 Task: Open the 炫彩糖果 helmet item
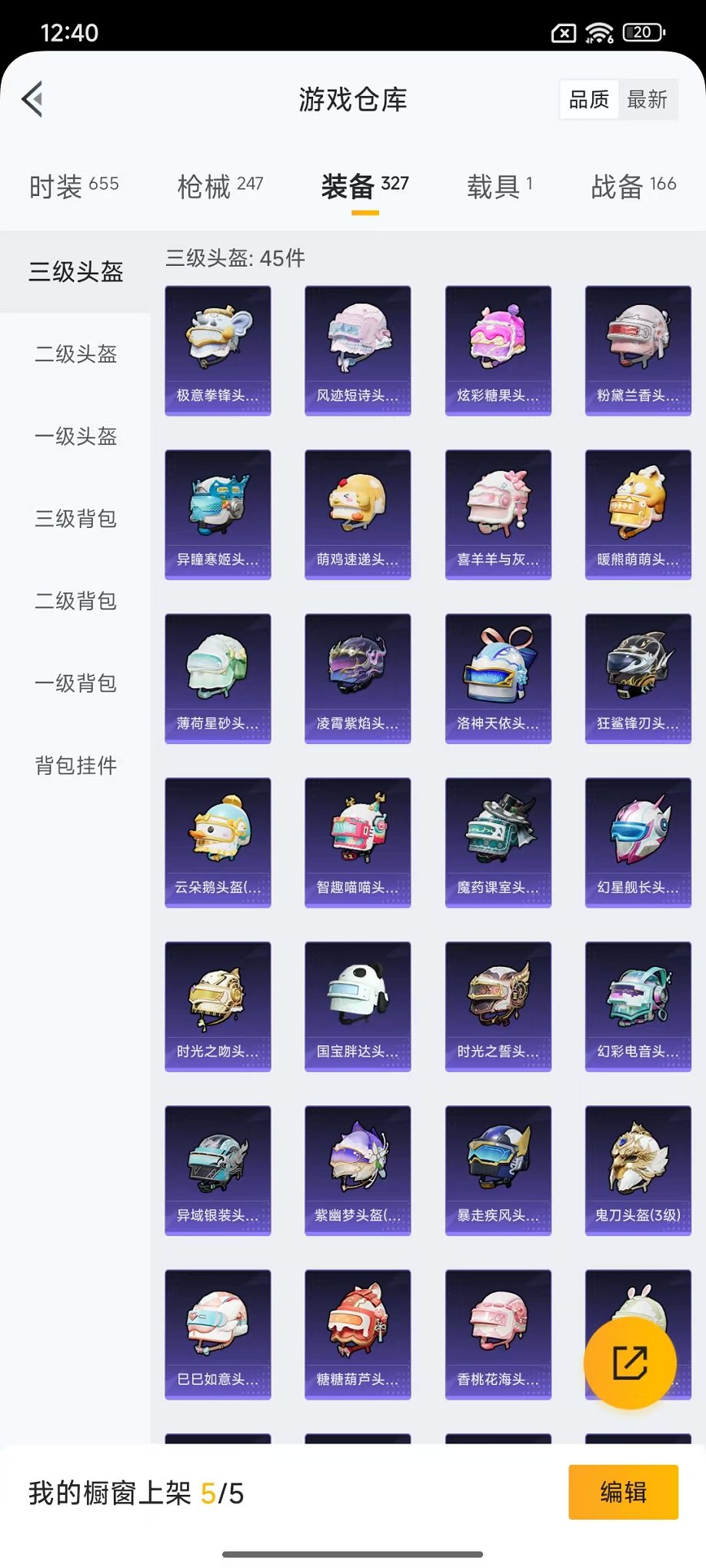(x=498, y=350)
